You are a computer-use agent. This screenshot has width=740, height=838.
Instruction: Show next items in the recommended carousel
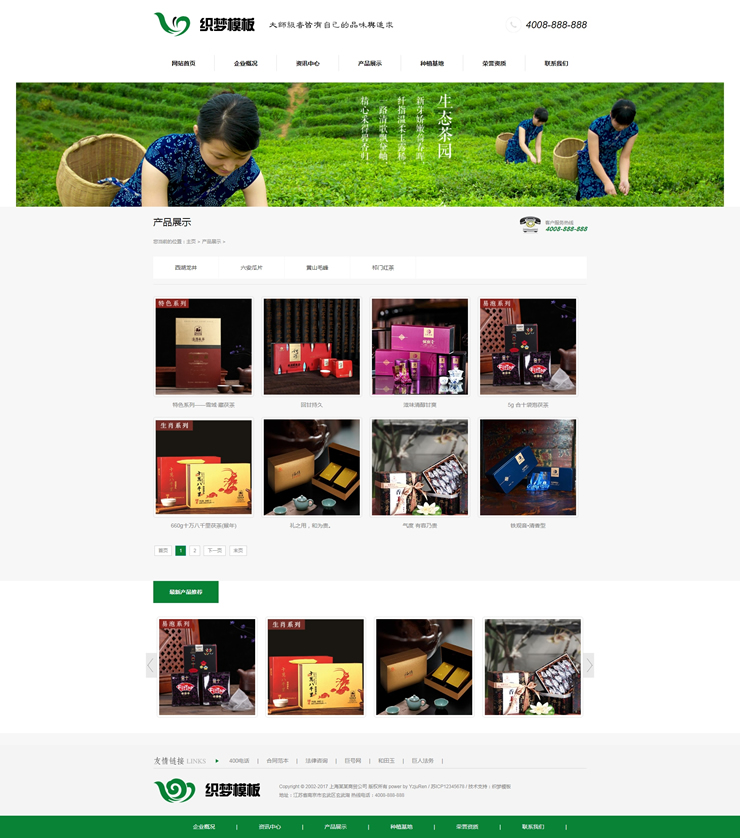(589, 665)
